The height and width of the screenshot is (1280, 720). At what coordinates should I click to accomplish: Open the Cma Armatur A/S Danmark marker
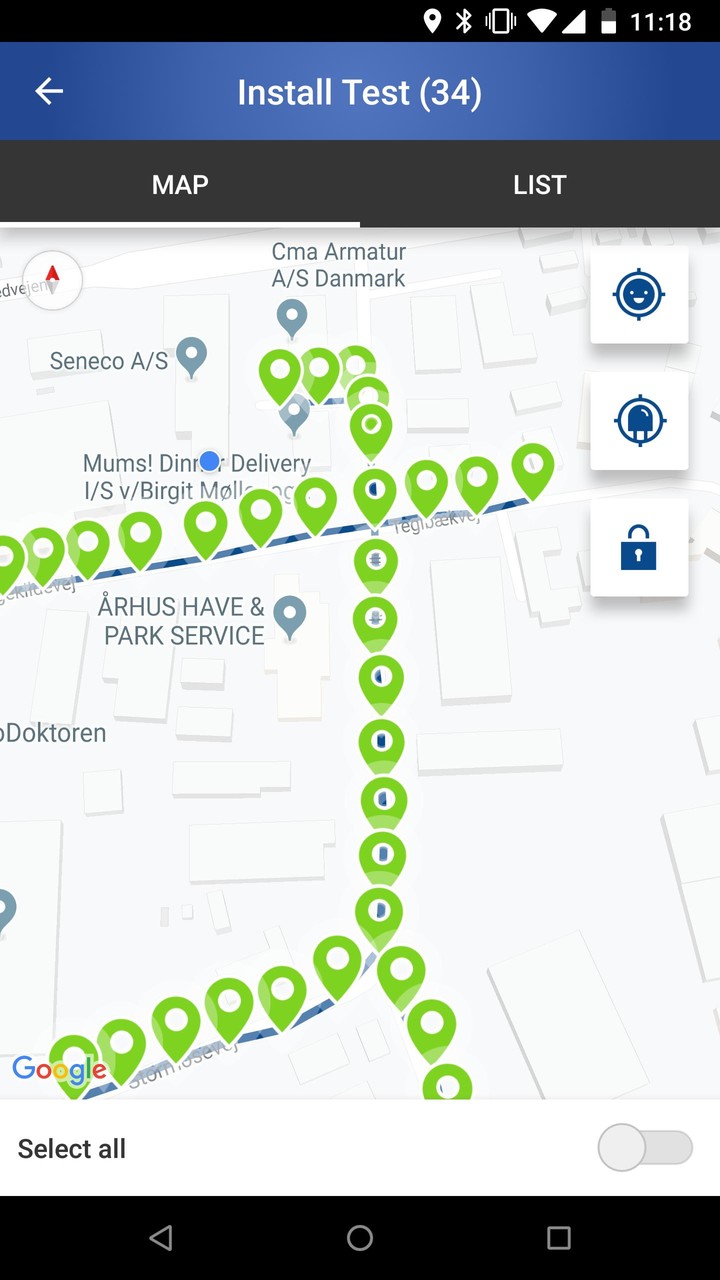tap(292, 317)
